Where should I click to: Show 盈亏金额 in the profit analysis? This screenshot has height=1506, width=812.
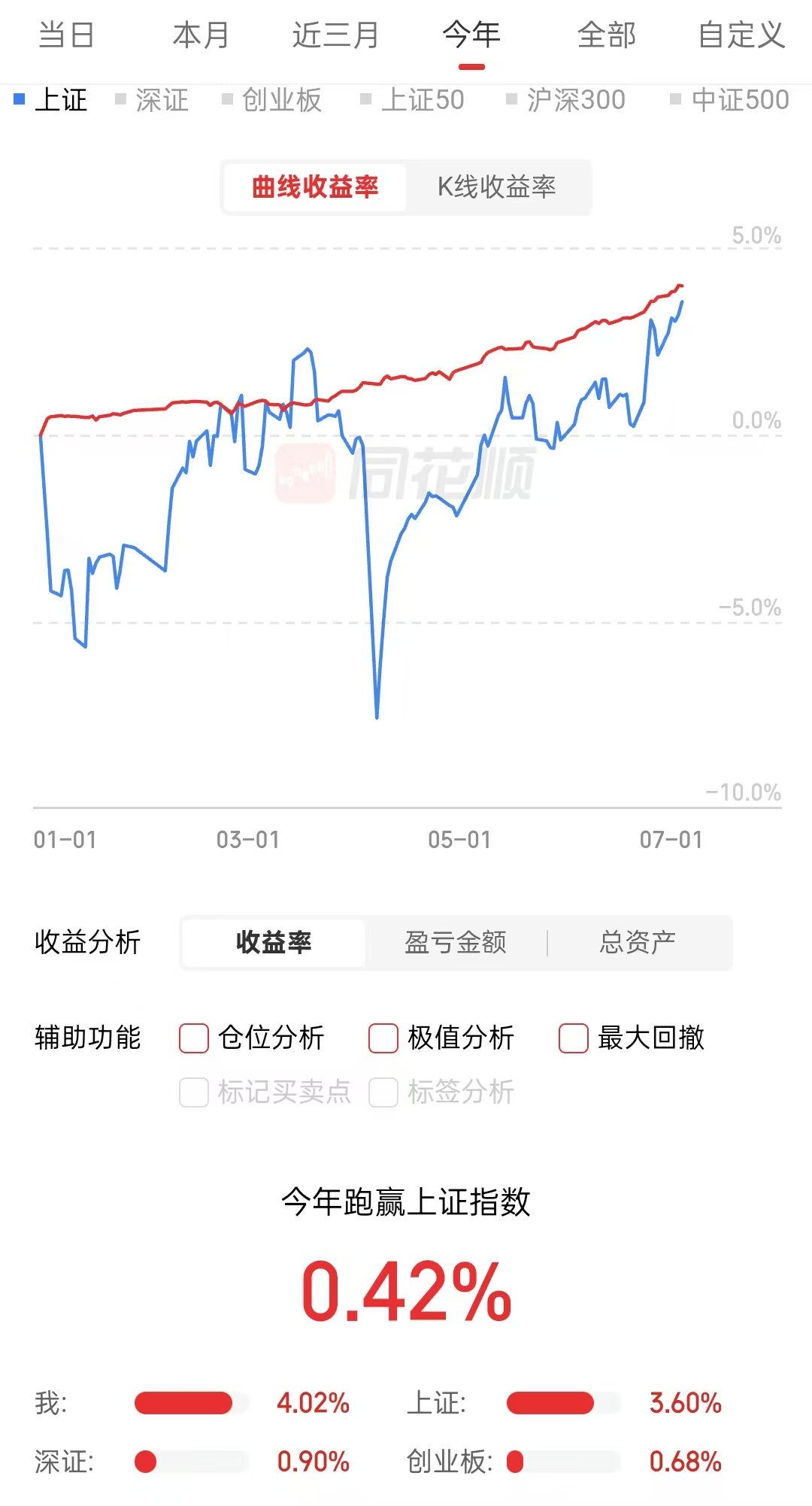(x=456, y=943)
